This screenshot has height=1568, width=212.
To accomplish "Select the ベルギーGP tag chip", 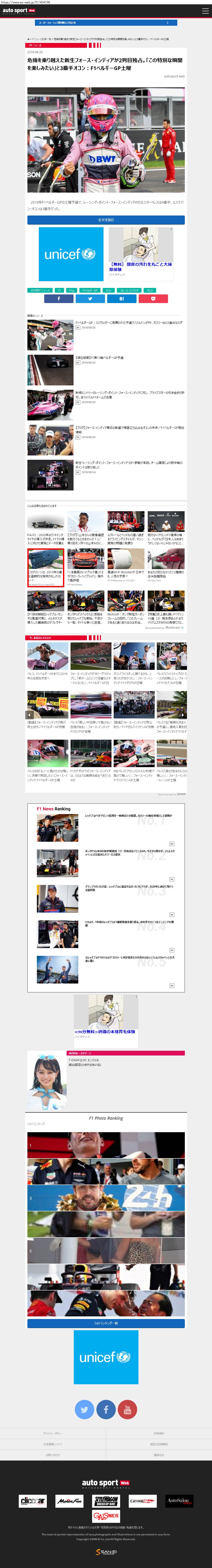I will click(x=90, y=290).
